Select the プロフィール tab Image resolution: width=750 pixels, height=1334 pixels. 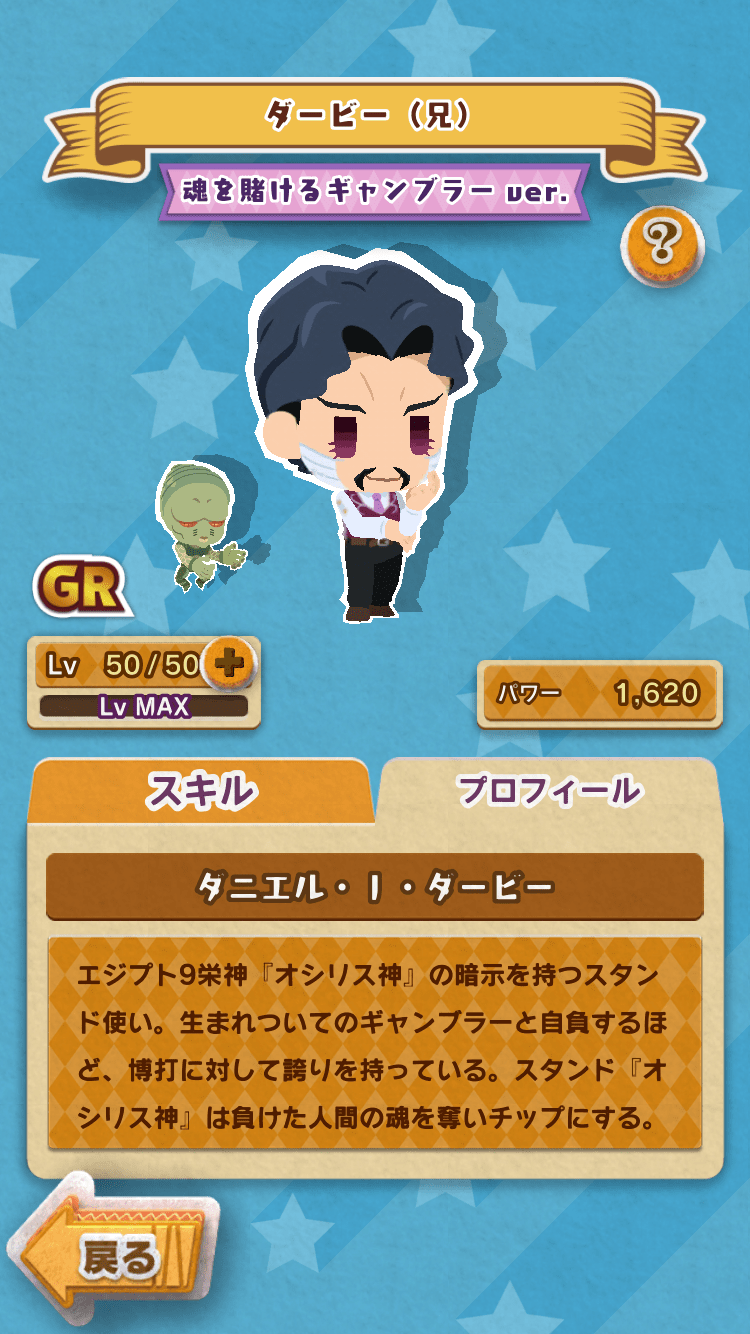(548, 791)
